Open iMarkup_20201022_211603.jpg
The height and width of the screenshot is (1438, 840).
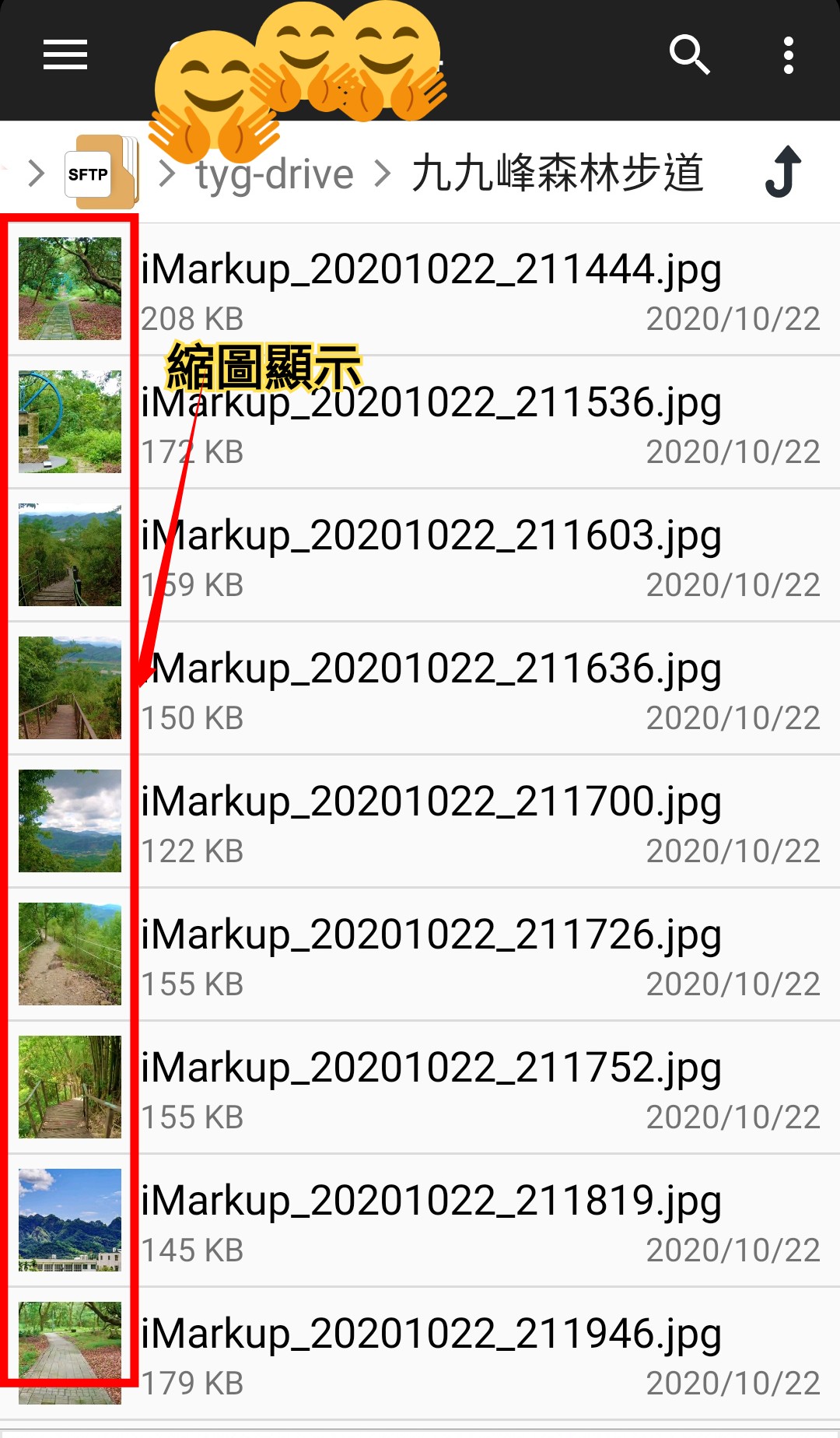420,556
